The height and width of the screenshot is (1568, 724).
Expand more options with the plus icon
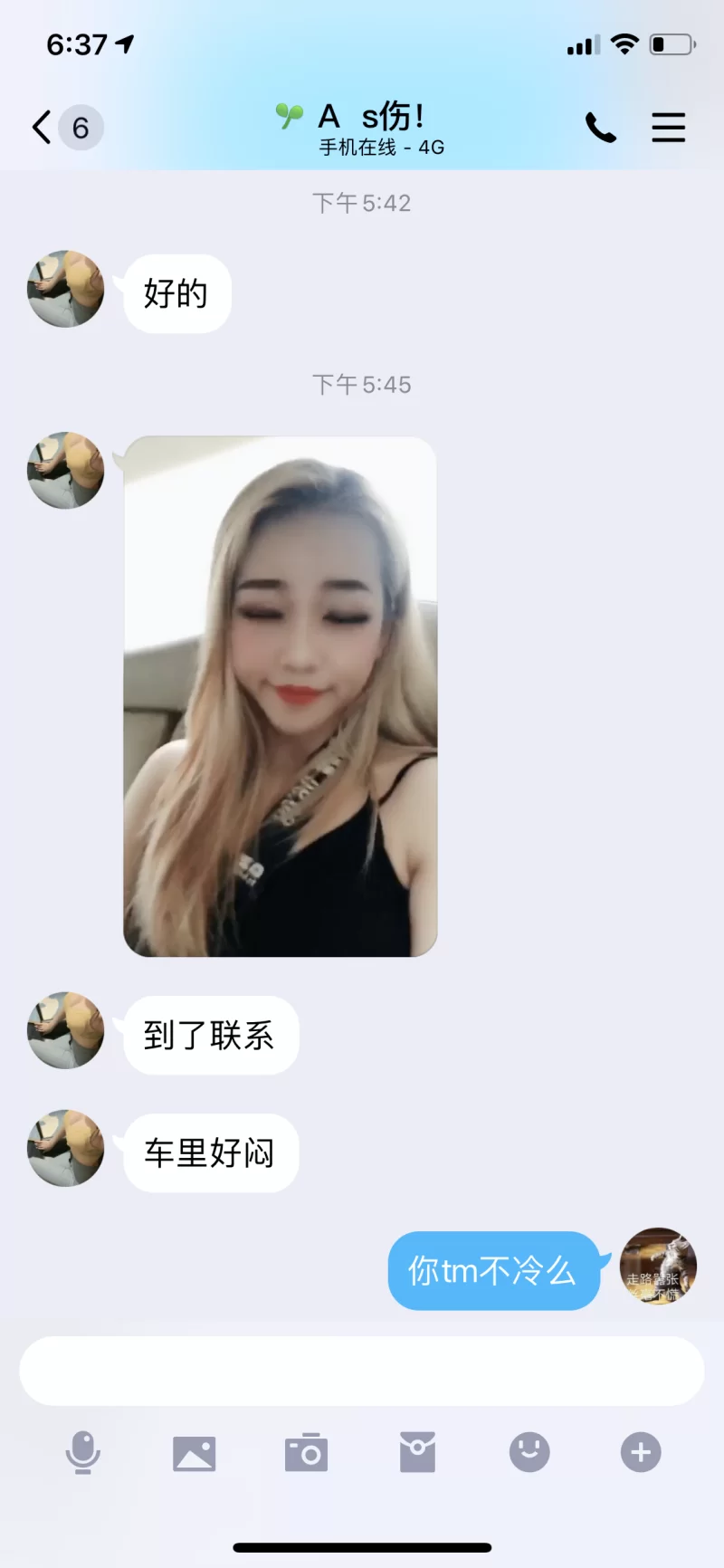(641, 1453)
